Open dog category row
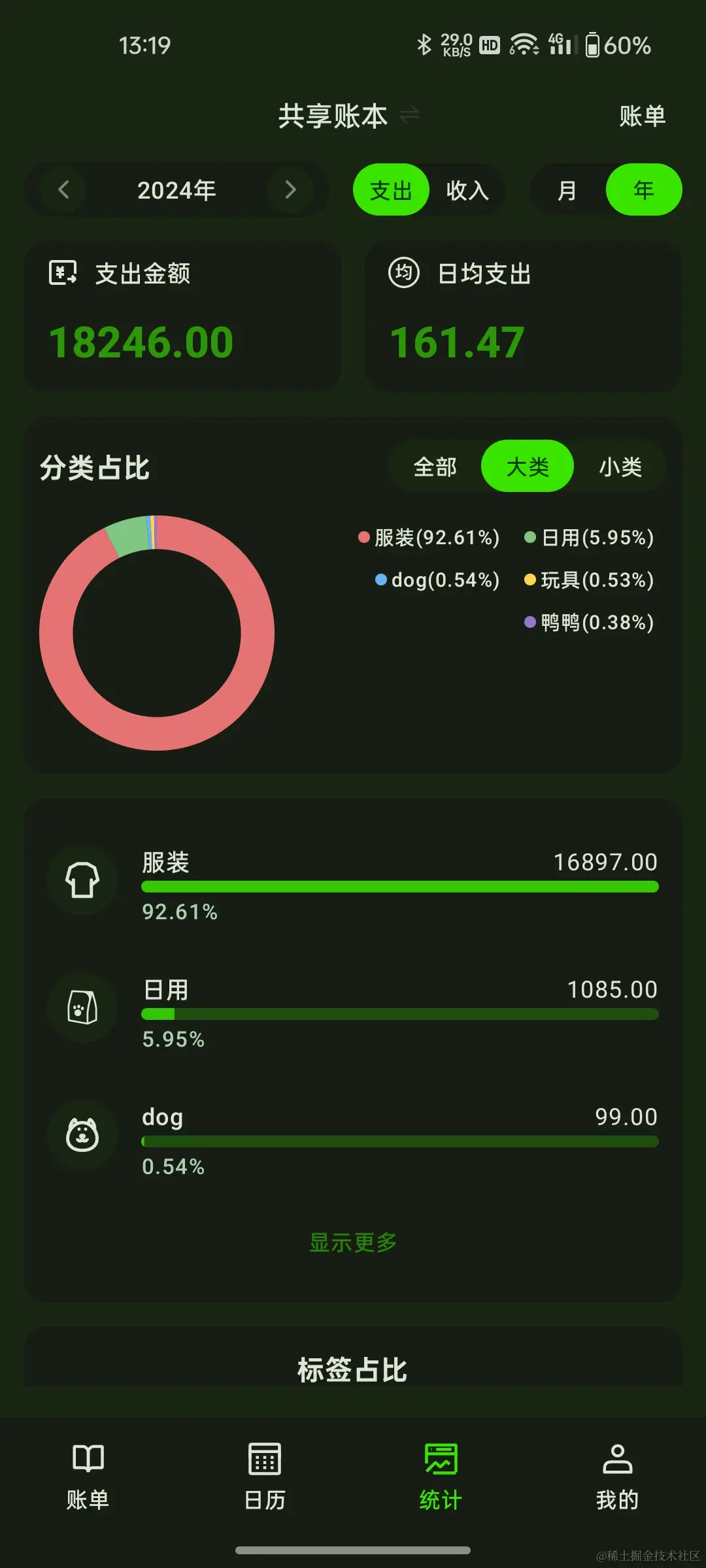This screenshot has height=1568, width=706. 353,1138
